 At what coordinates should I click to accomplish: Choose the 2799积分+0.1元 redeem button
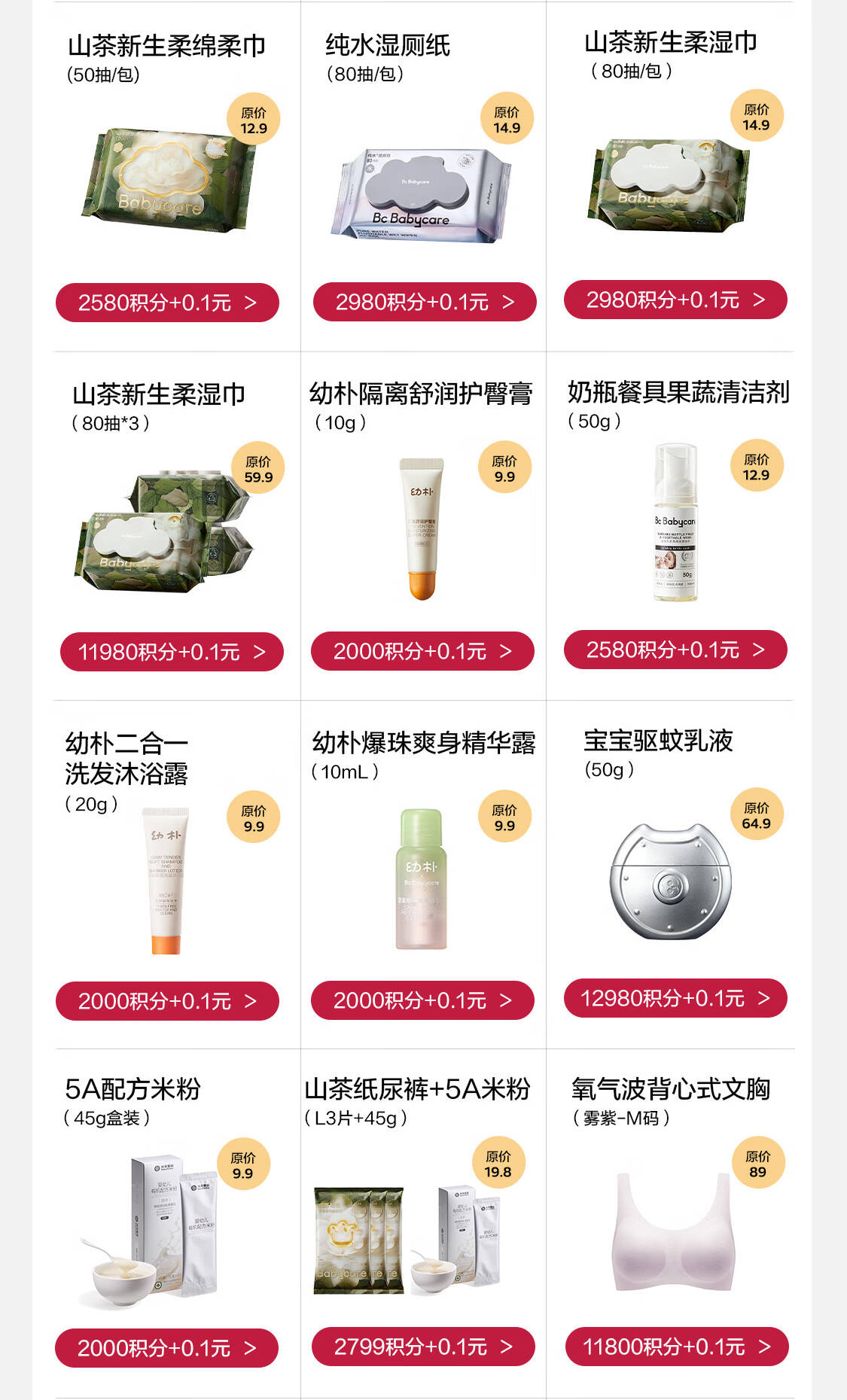423,1347
